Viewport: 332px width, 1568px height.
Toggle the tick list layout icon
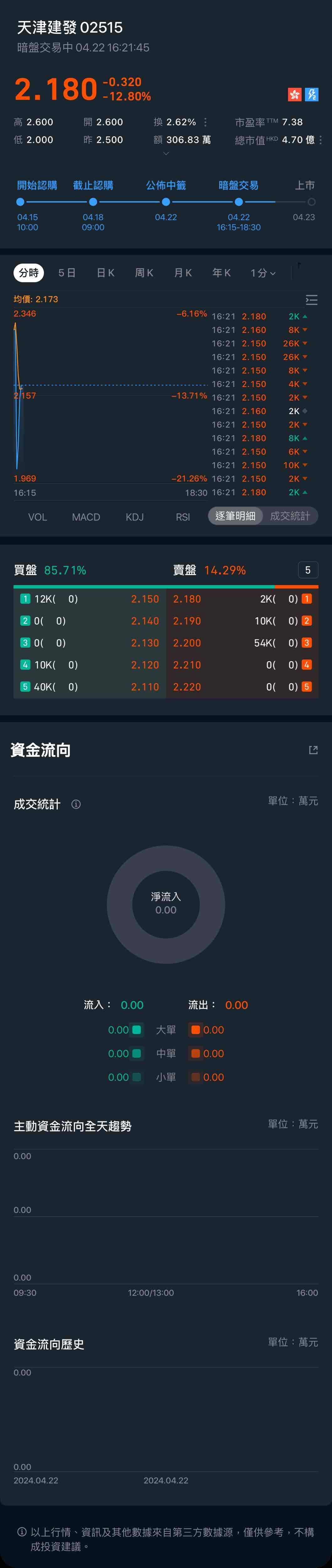(311, 300)
